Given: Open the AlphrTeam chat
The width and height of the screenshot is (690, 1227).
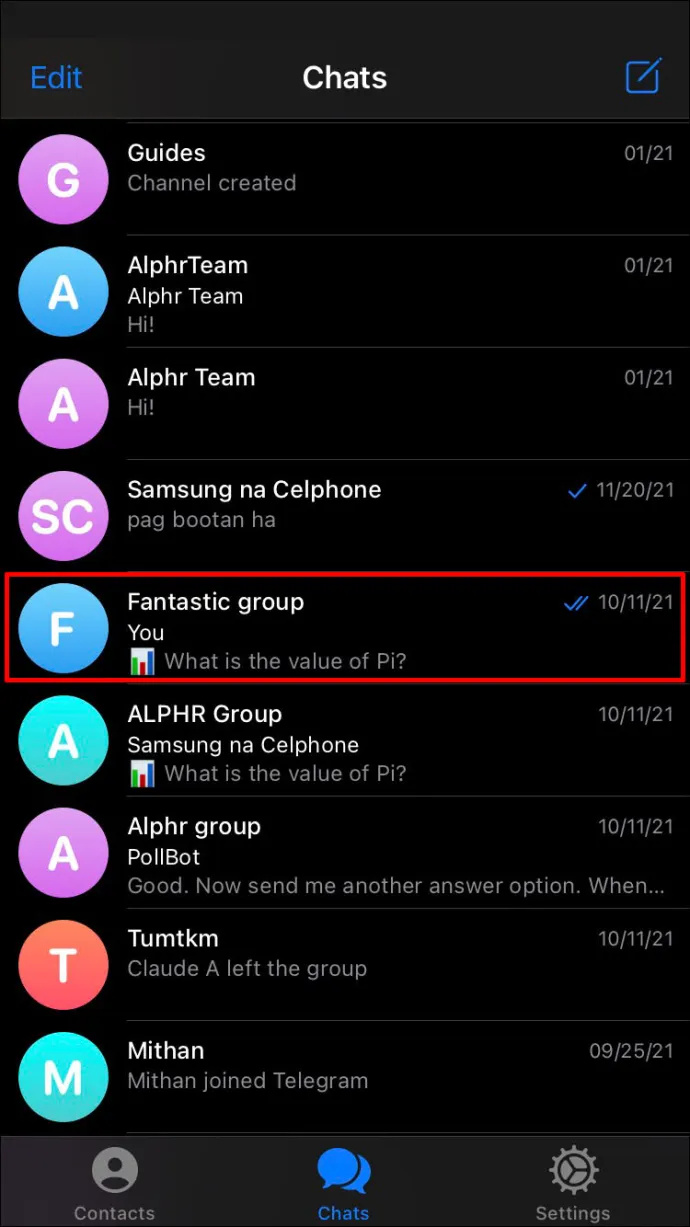Looking at the screenshot, I should (345, 292).
